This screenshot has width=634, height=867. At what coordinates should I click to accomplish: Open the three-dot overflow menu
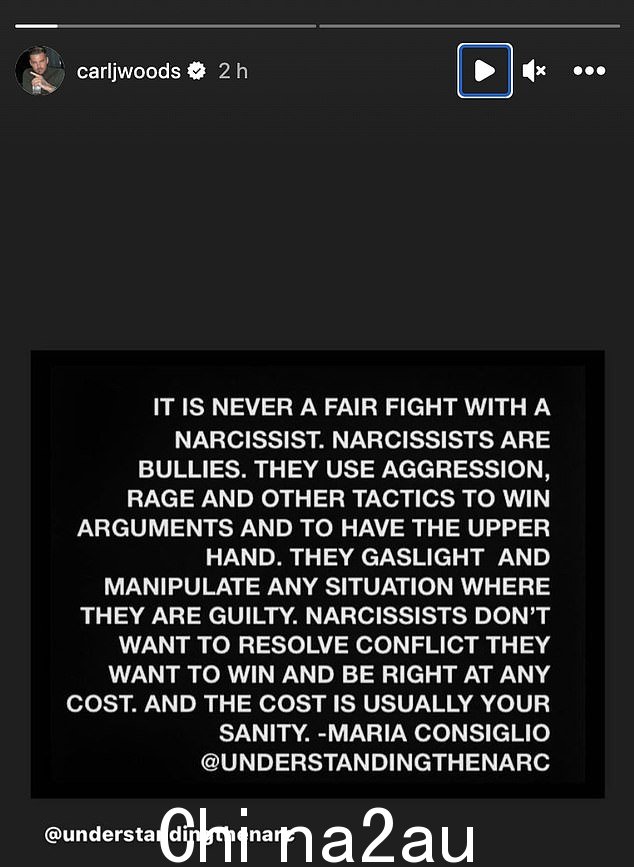(x=589, y=71)
